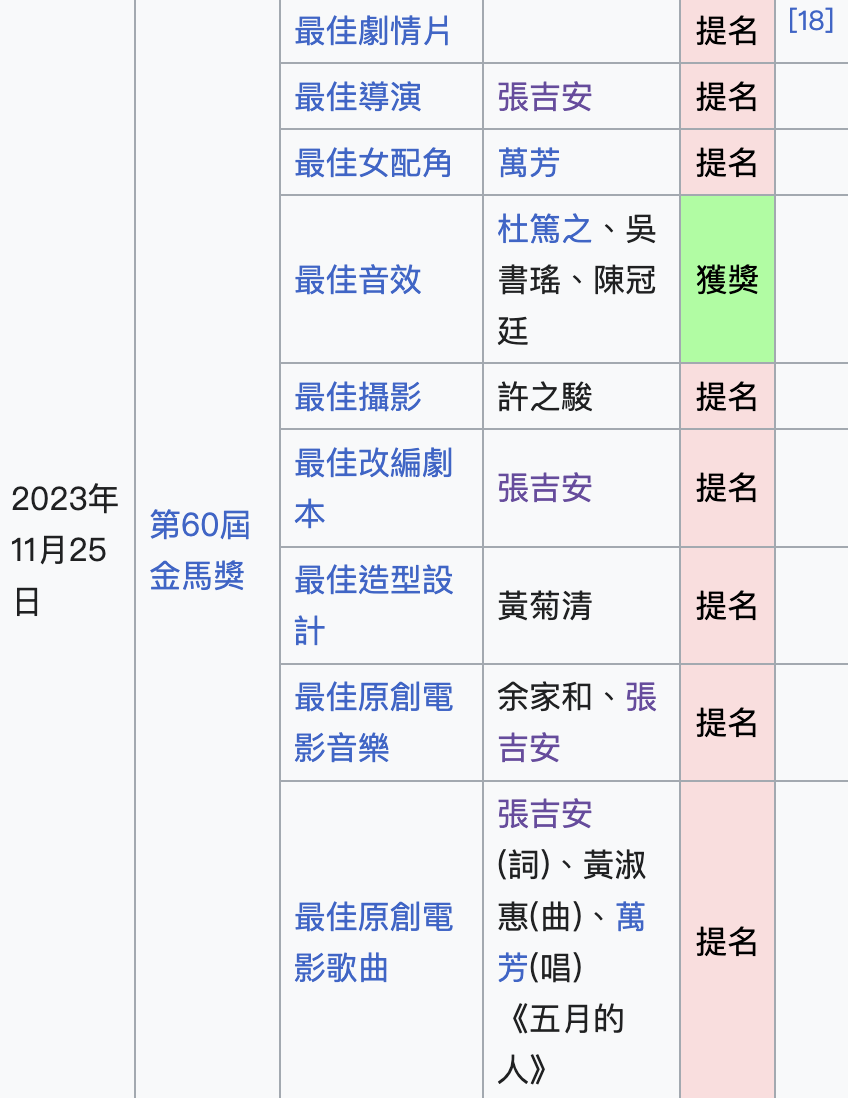This screenshot has height=1098, width=848.
Task: Open the 最佳原創電影歌曲 award link
Action: 372,941
